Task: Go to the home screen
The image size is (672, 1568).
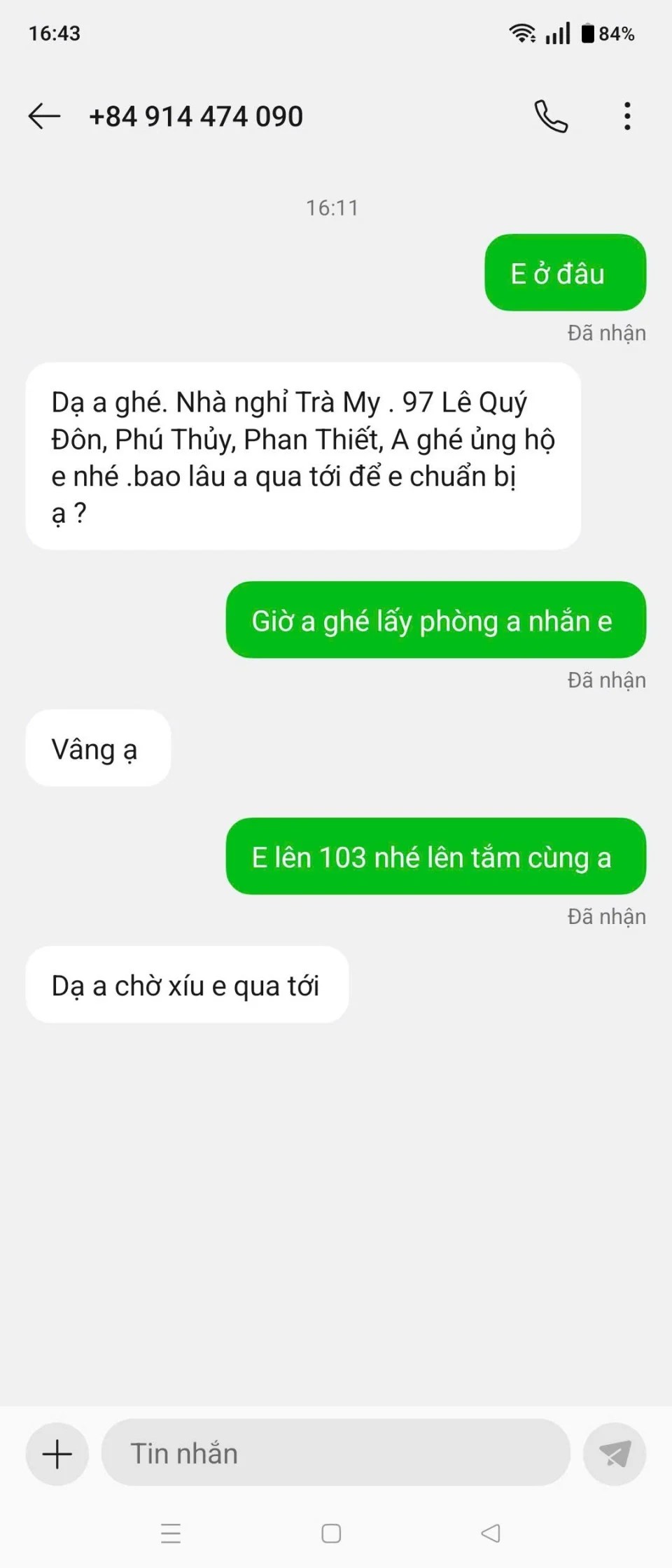Action: coord(331,1533)
